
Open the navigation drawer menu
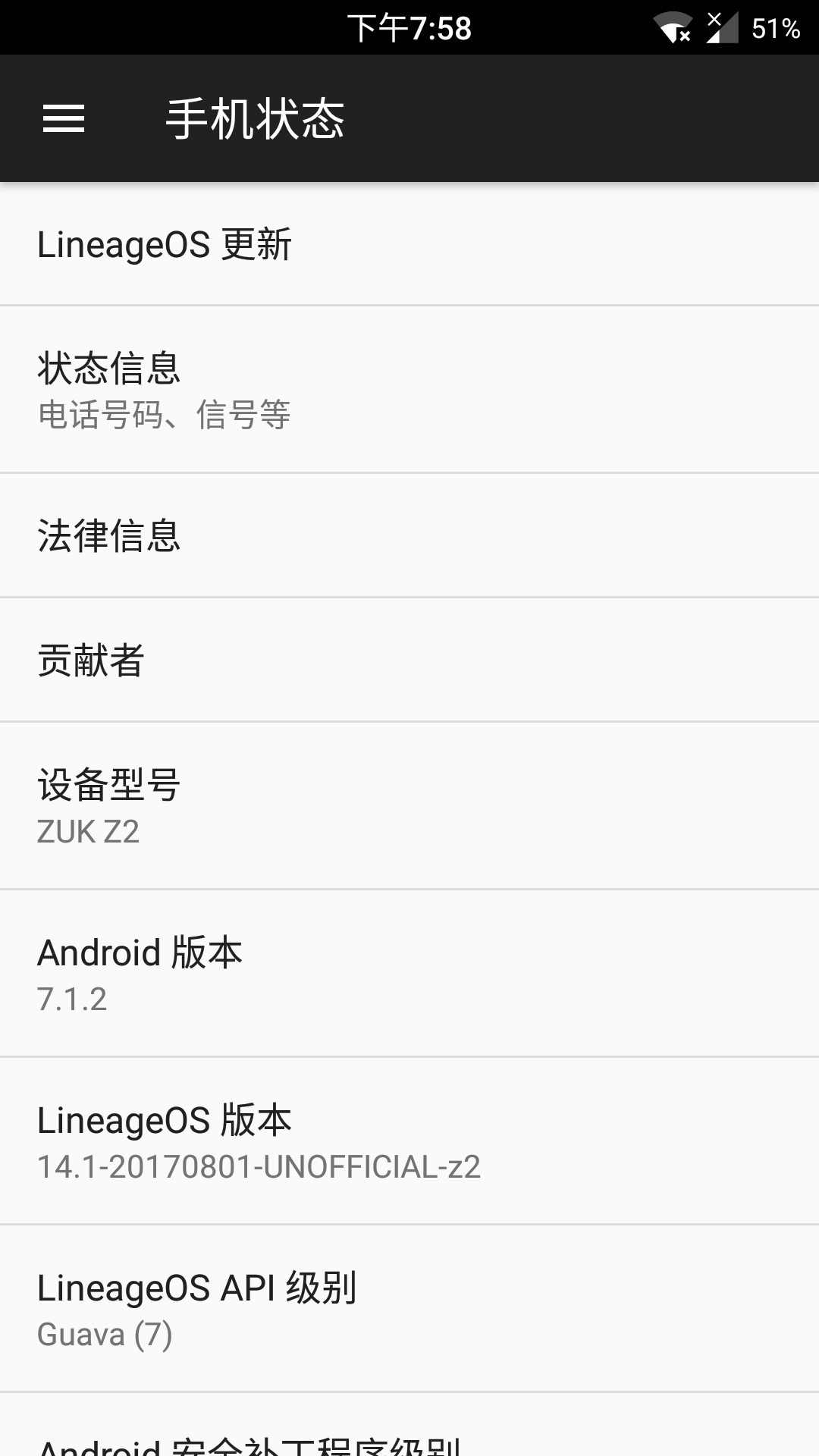[64, 118]
